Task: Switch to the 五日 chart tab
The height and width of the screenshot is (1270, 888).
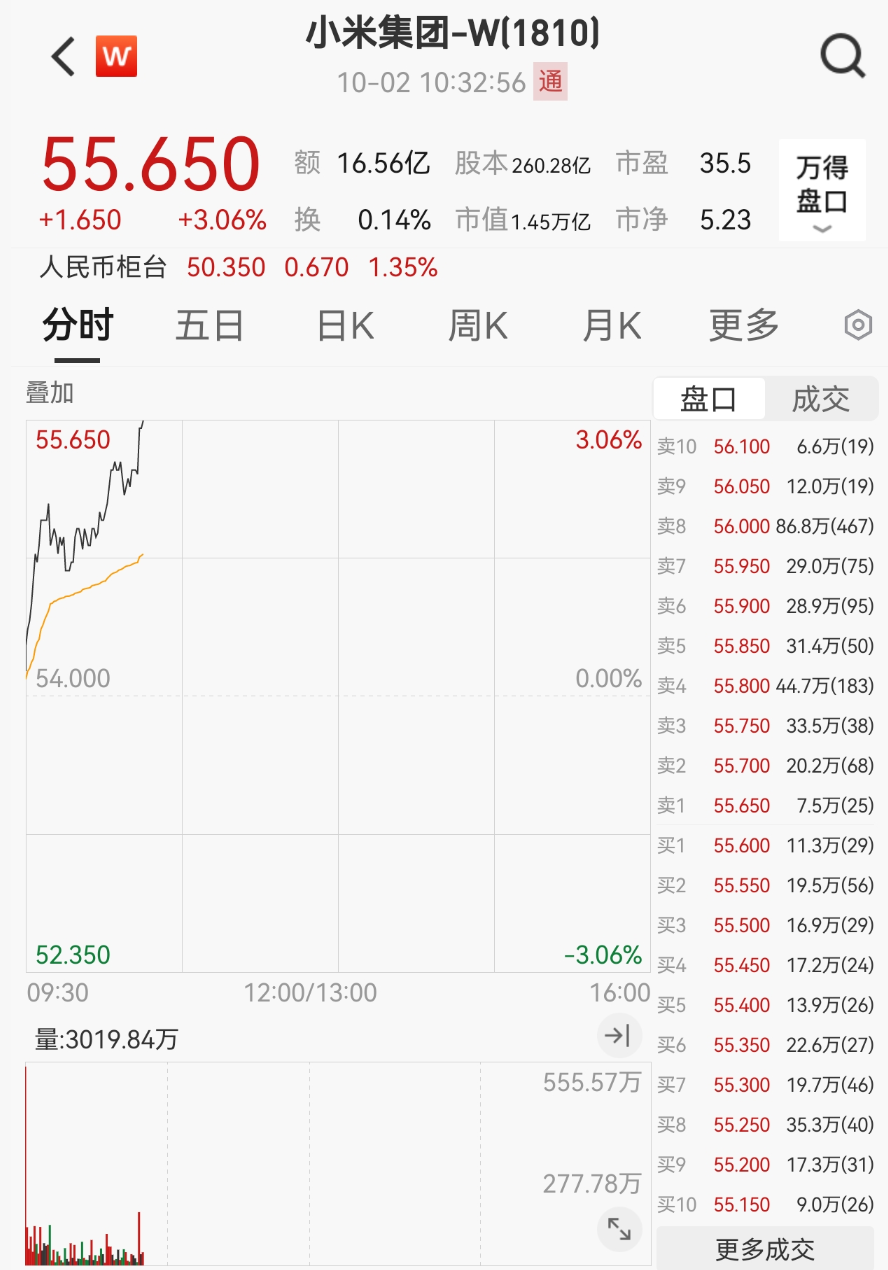Action: [209, 326]
